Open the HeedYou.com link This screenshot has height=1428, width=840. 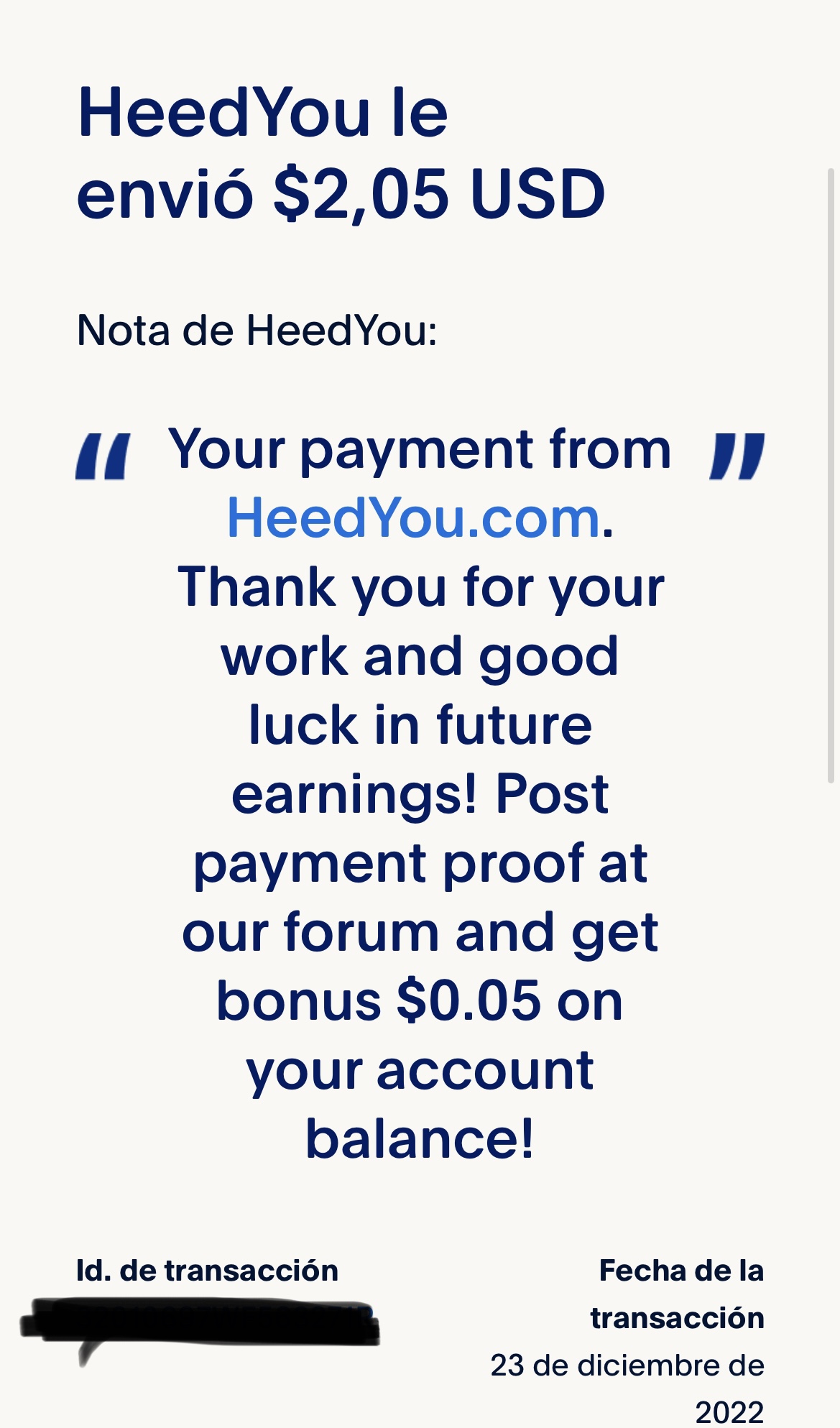pos(413,518)
